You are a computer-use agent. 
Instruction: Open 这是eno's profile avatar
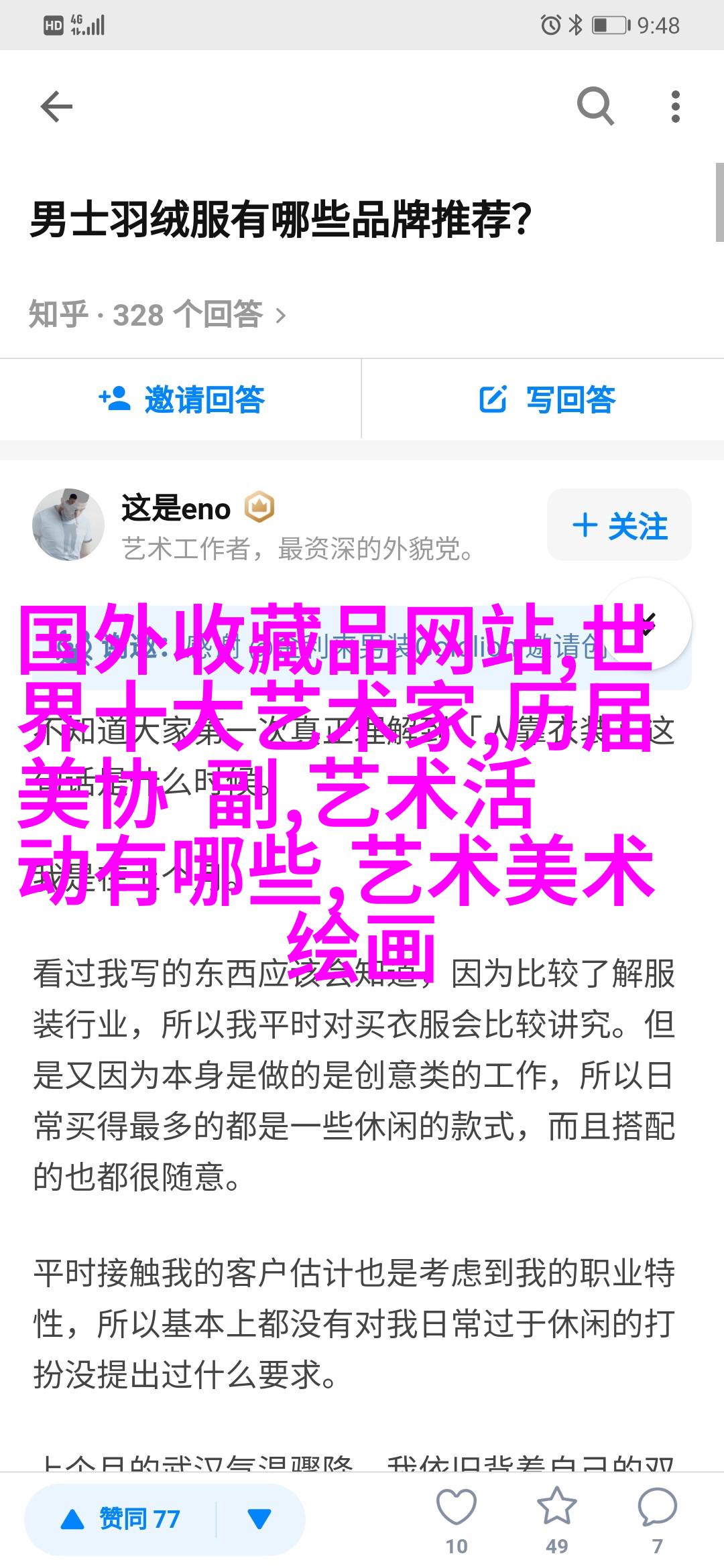tap(68, 525)
